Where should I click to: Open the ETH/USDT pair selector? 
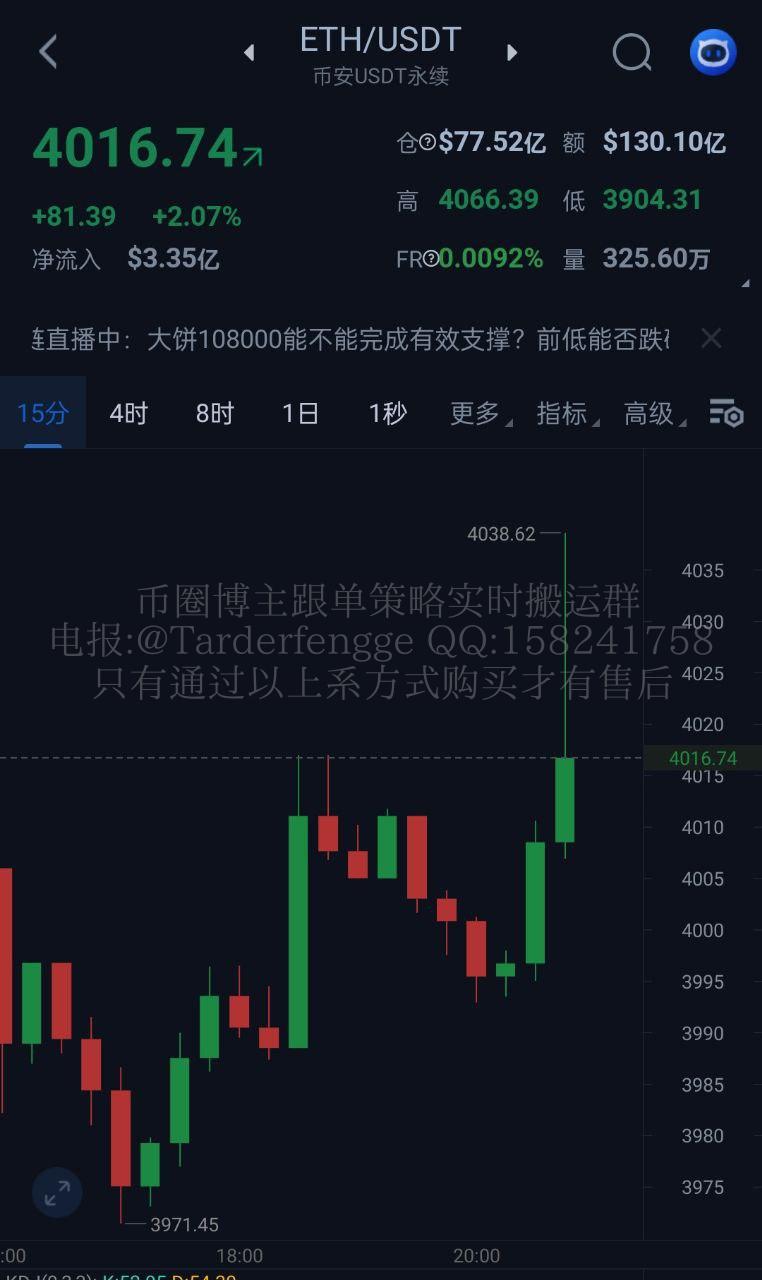(380, 40)
